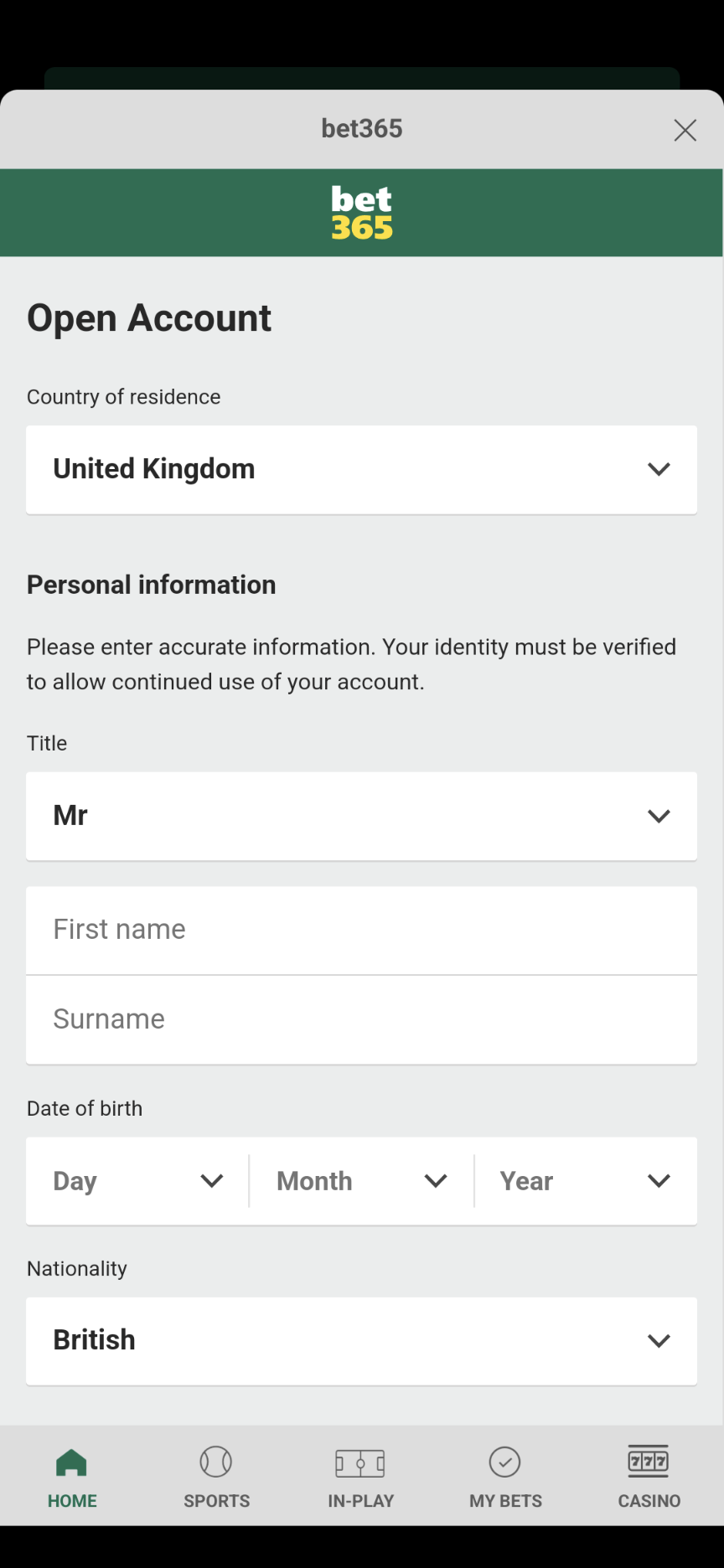Expand the United Kingdom country selector
Screen dimensions: 724x1568
pos(361,469)
